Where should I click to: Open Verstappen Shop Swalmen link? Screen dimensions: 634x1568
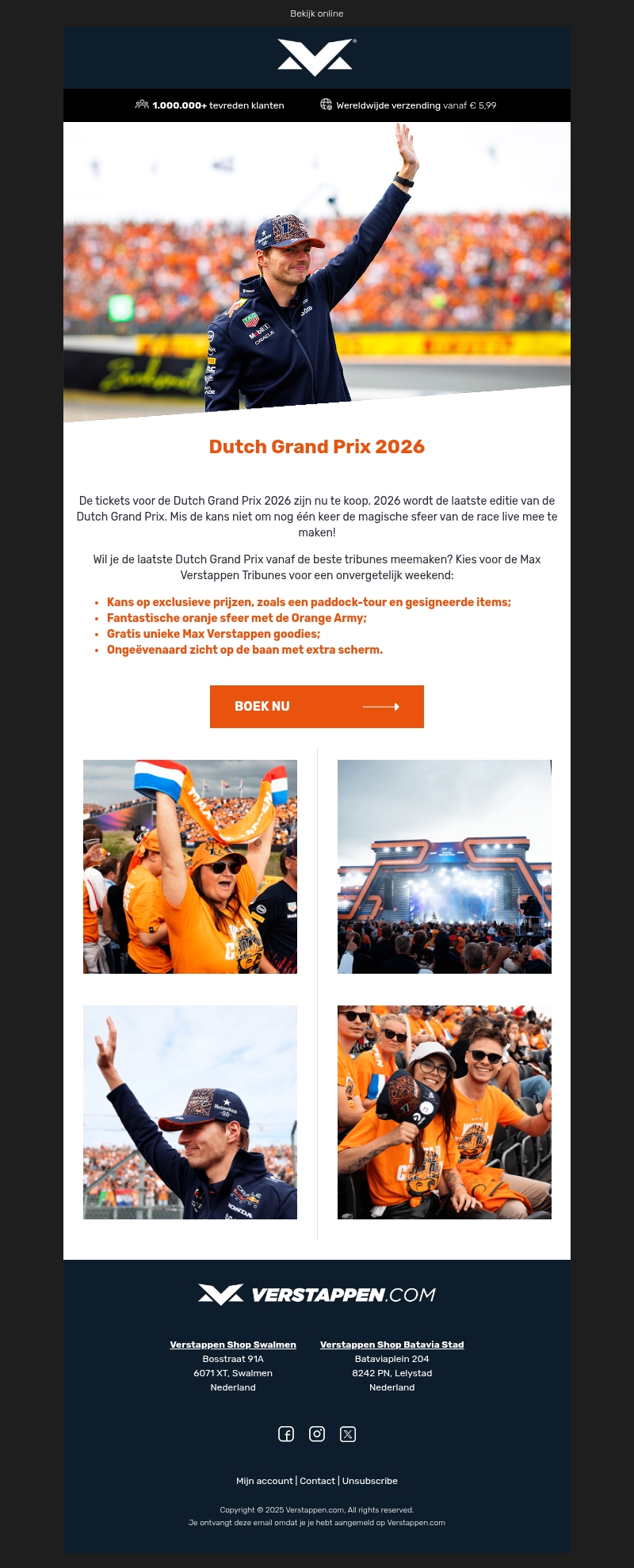tap(233, 1345)
